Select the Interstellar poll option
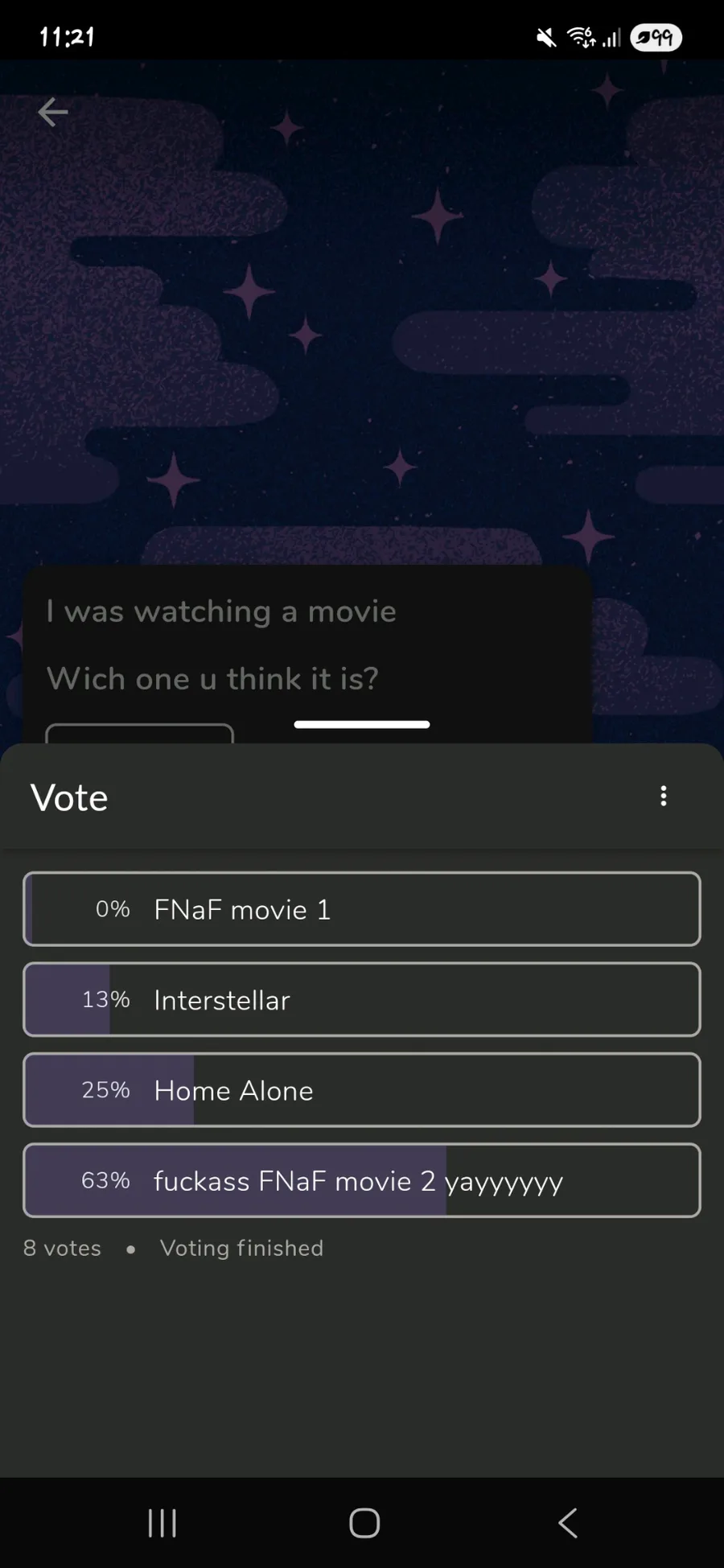 (x=362, y=999)
